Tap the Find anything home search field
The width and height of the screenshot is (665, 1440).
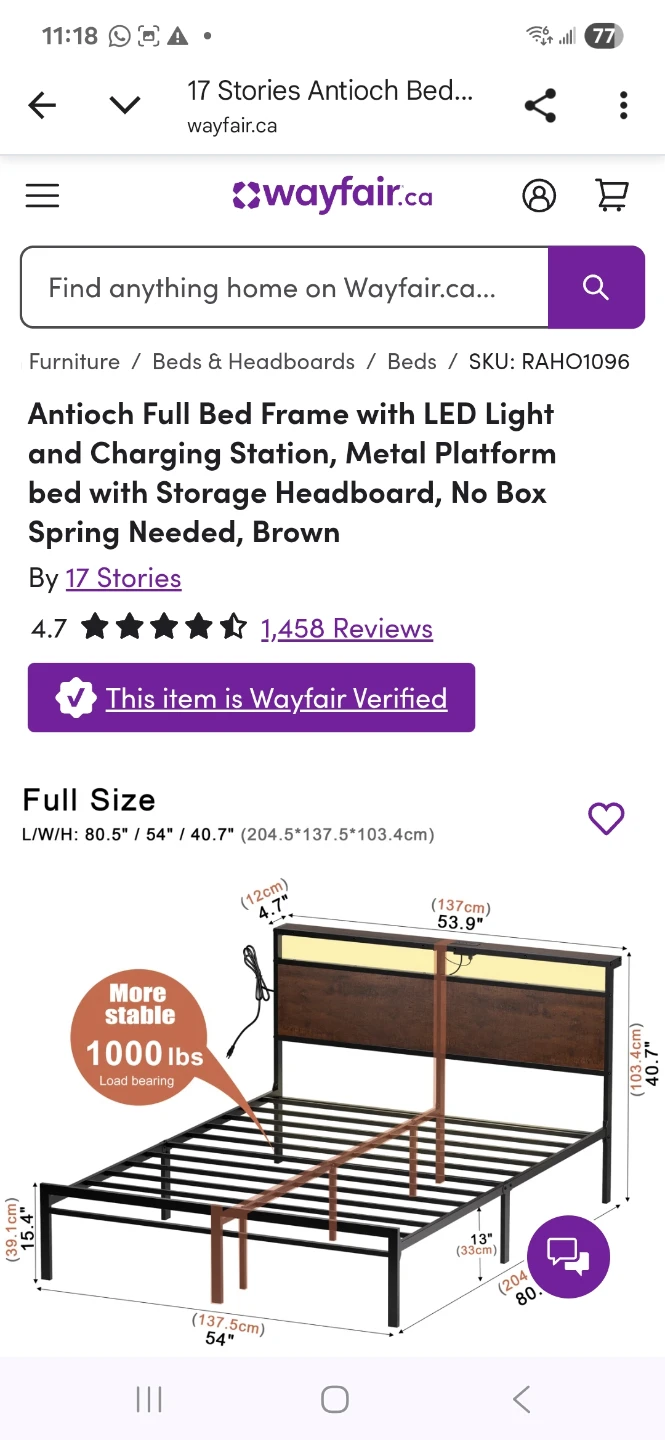click(x=284, y=288)
